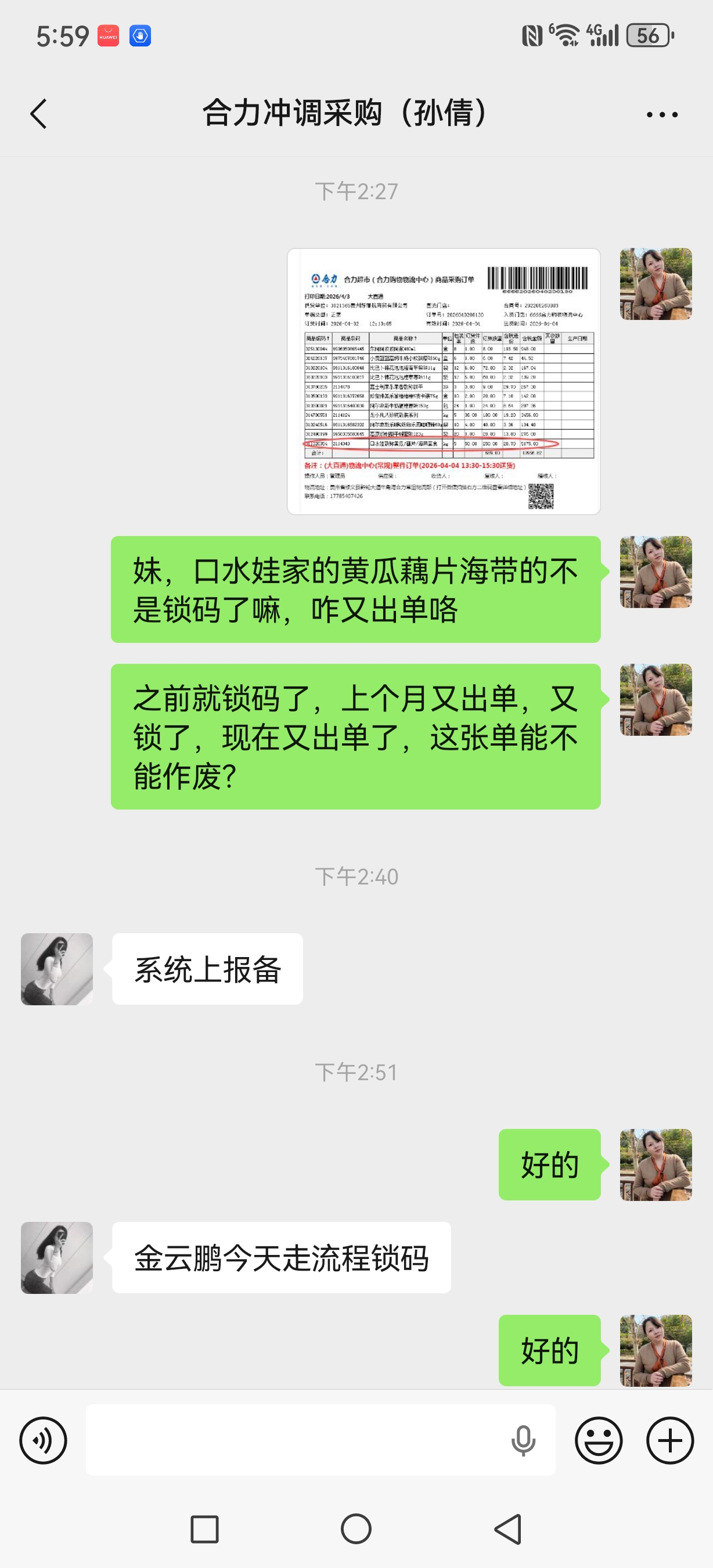The height and width of the screenshot is (1568, 713).
Task: Open the plus attachments menu
Action: [670, 1440]
